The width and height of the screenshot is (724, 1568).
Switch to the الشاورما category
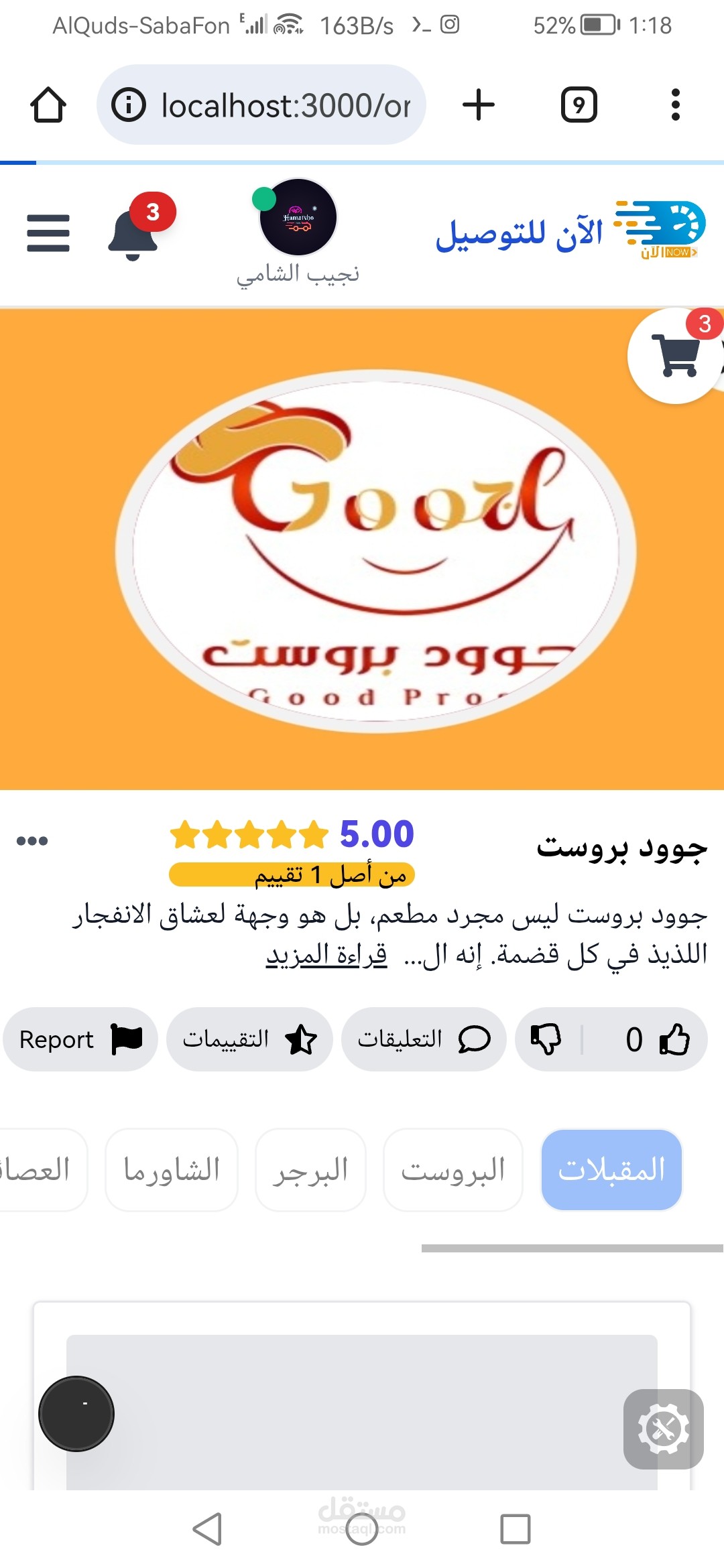point(172,1170)
